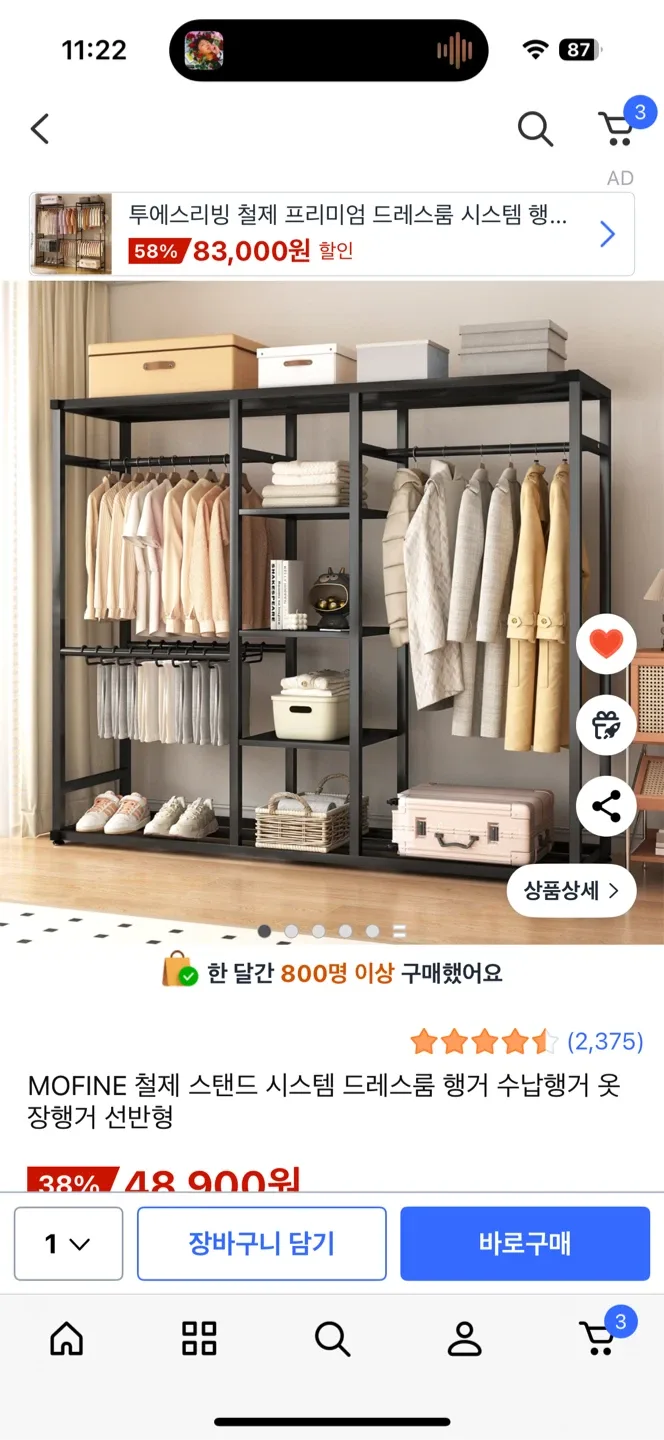Viewport: 664px width, 1440px height.
Task: Tap the gift icon button
Action: click(x=606, y=725)
